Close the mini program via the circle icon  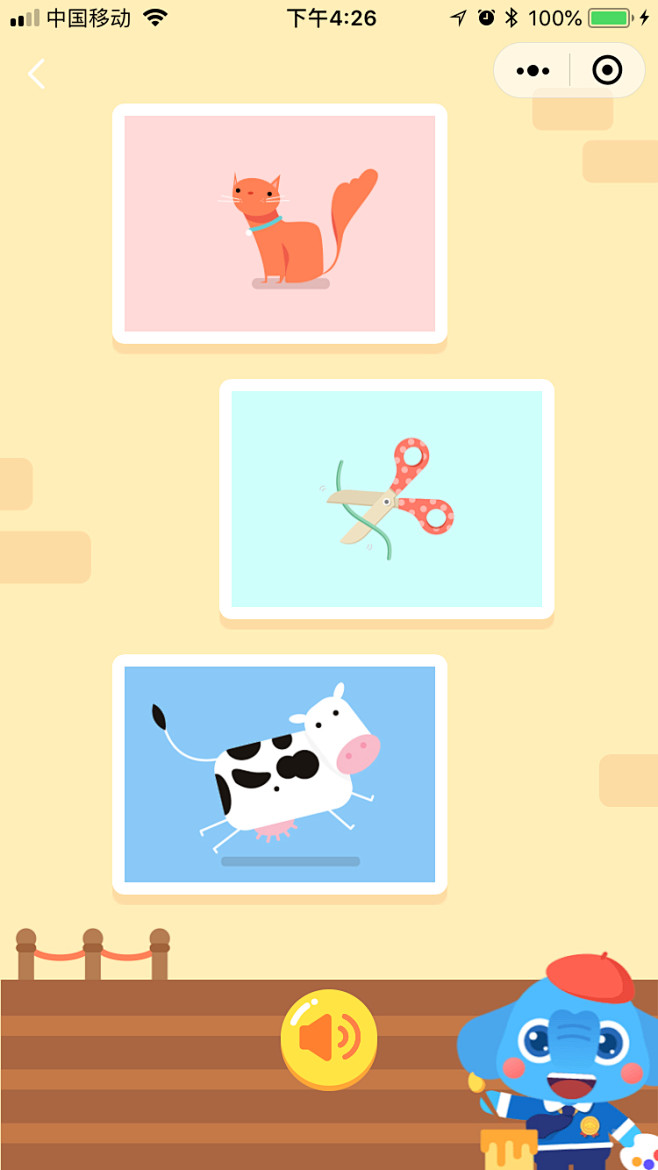click(607, 70)
